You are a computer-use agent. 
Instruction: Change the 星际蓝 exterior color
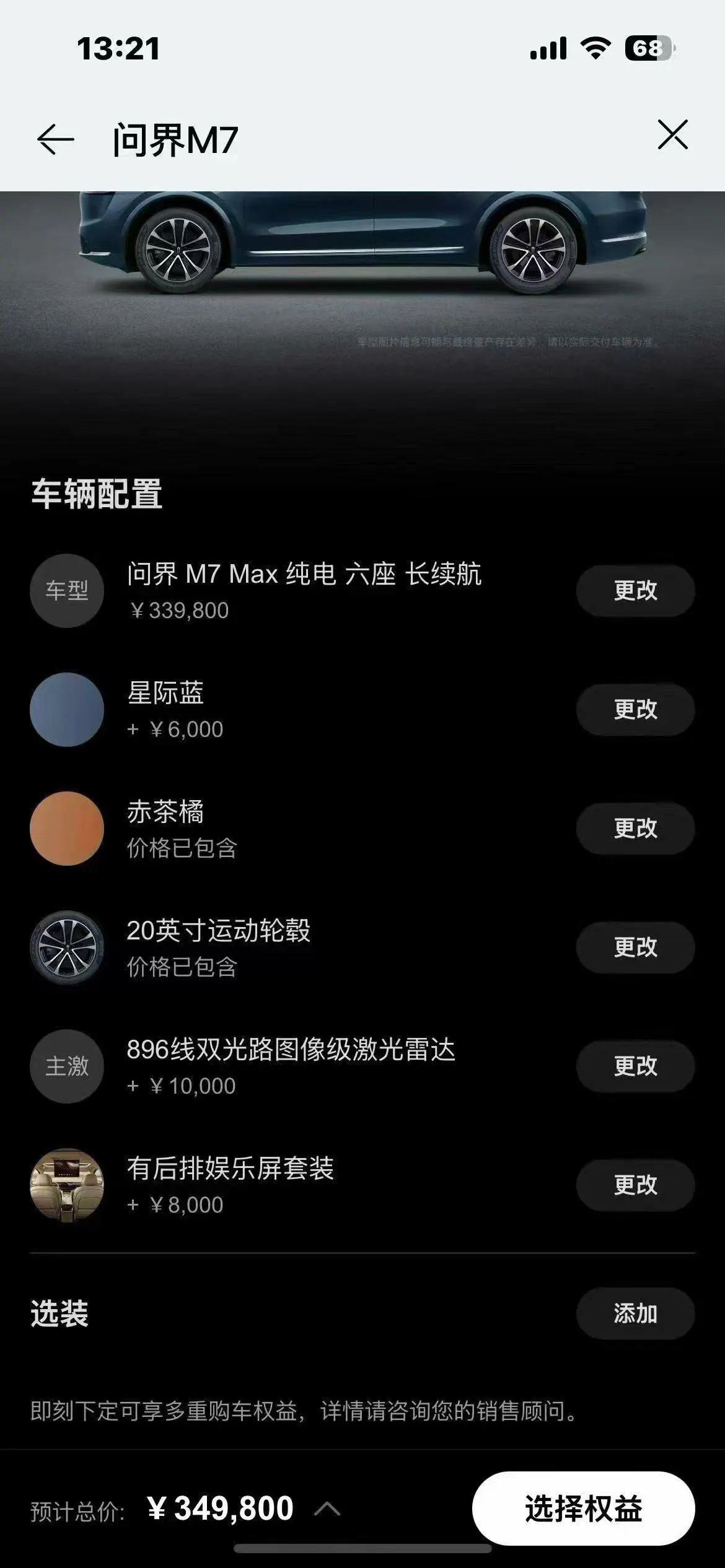pyautogui.click(x=635, y=709)
